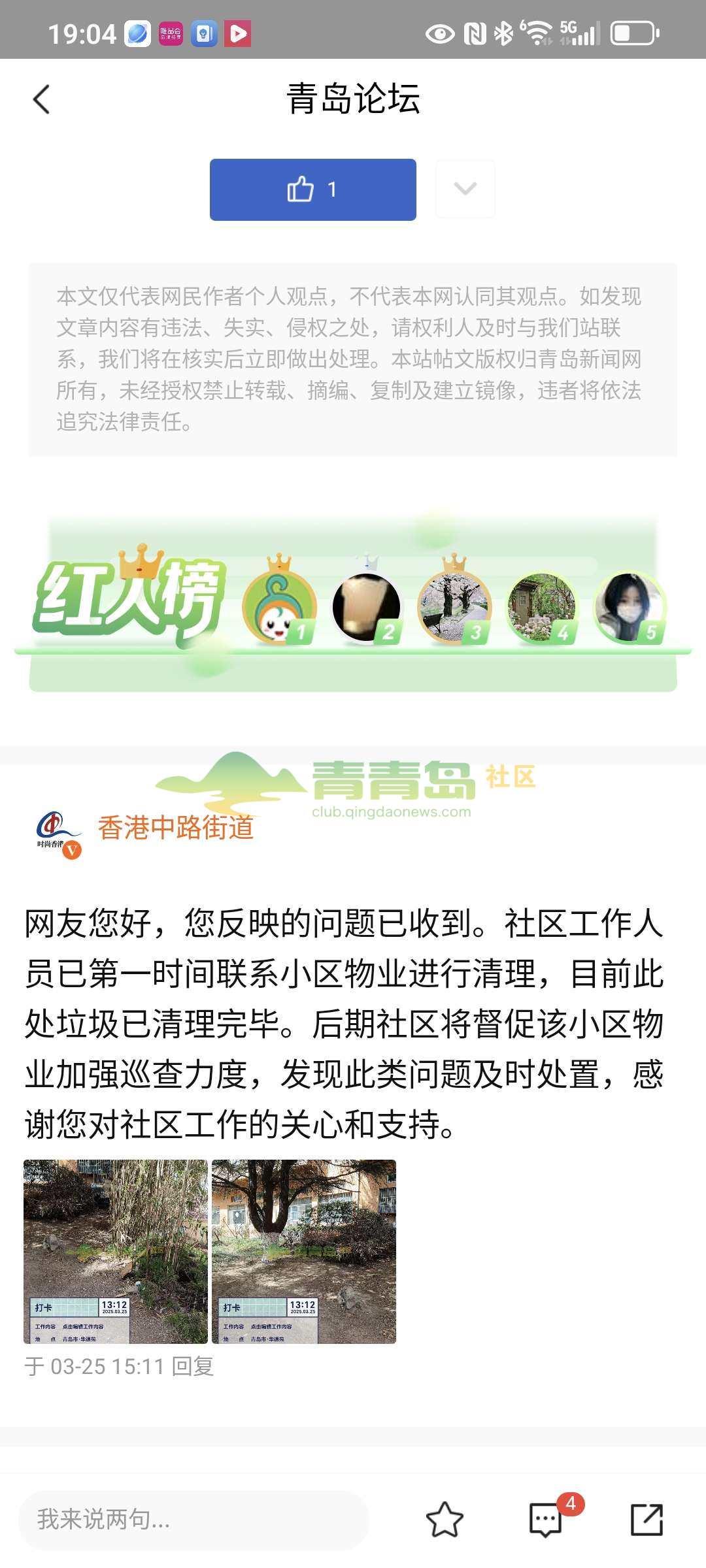Like the post with the thumbs-up button
The height and width of the screenshot is (1568, 706).
(x=312, y=189)
